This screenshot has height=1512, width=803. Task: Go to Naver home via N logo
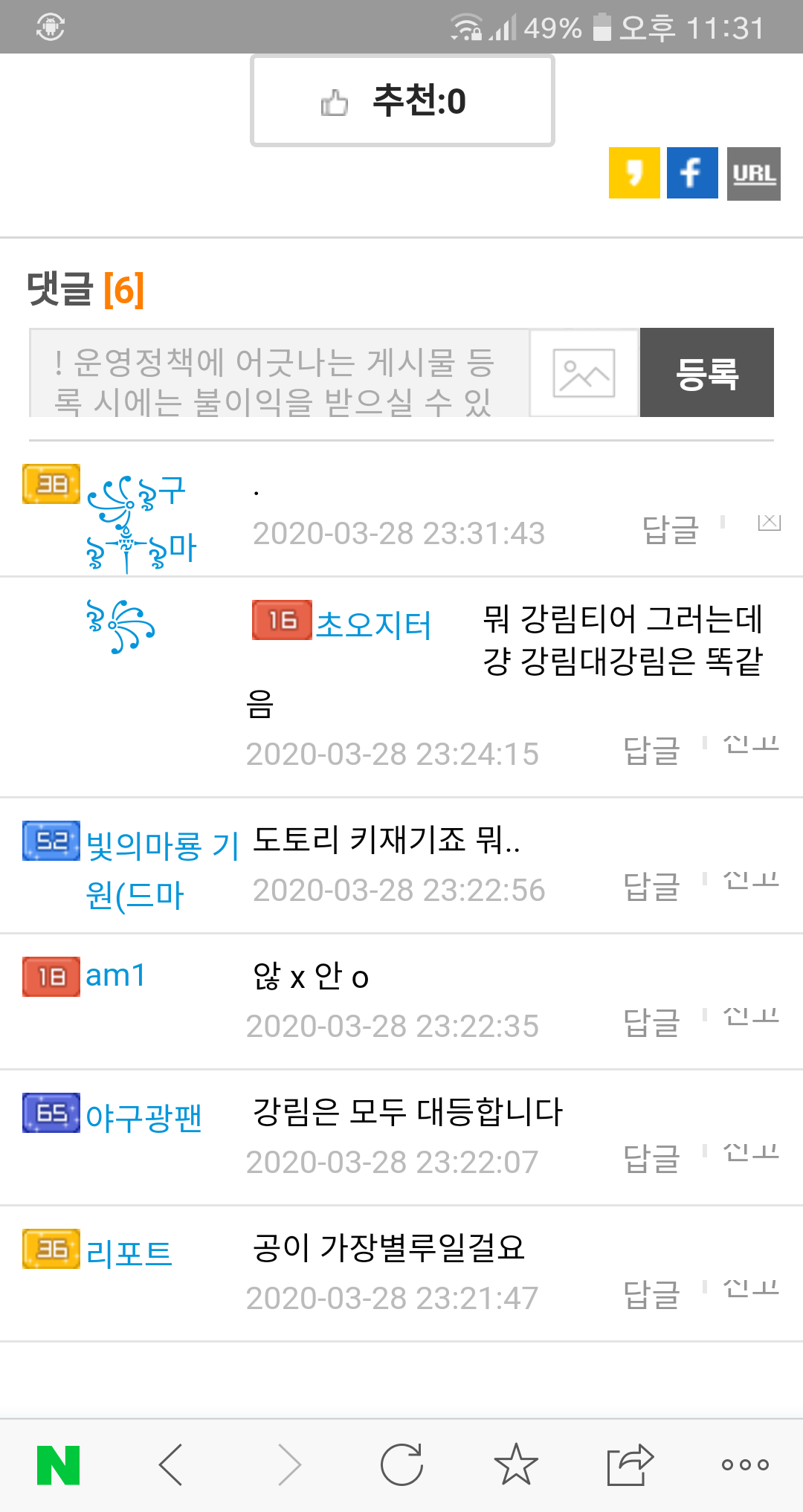pyautogui.click(x=58, y=1465)
